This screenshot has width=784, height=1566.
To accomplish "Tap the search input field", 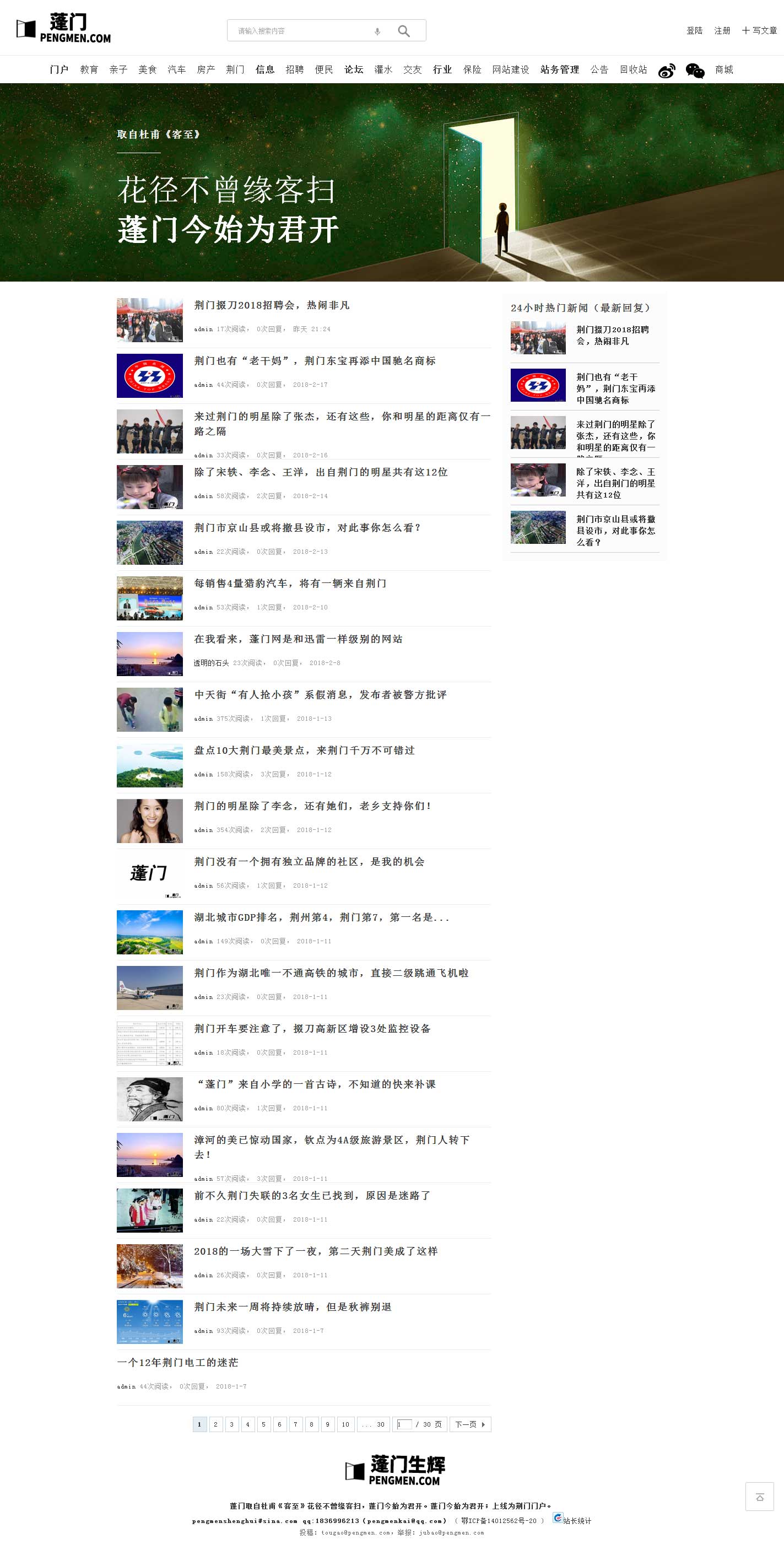I will tap(301, 30).
